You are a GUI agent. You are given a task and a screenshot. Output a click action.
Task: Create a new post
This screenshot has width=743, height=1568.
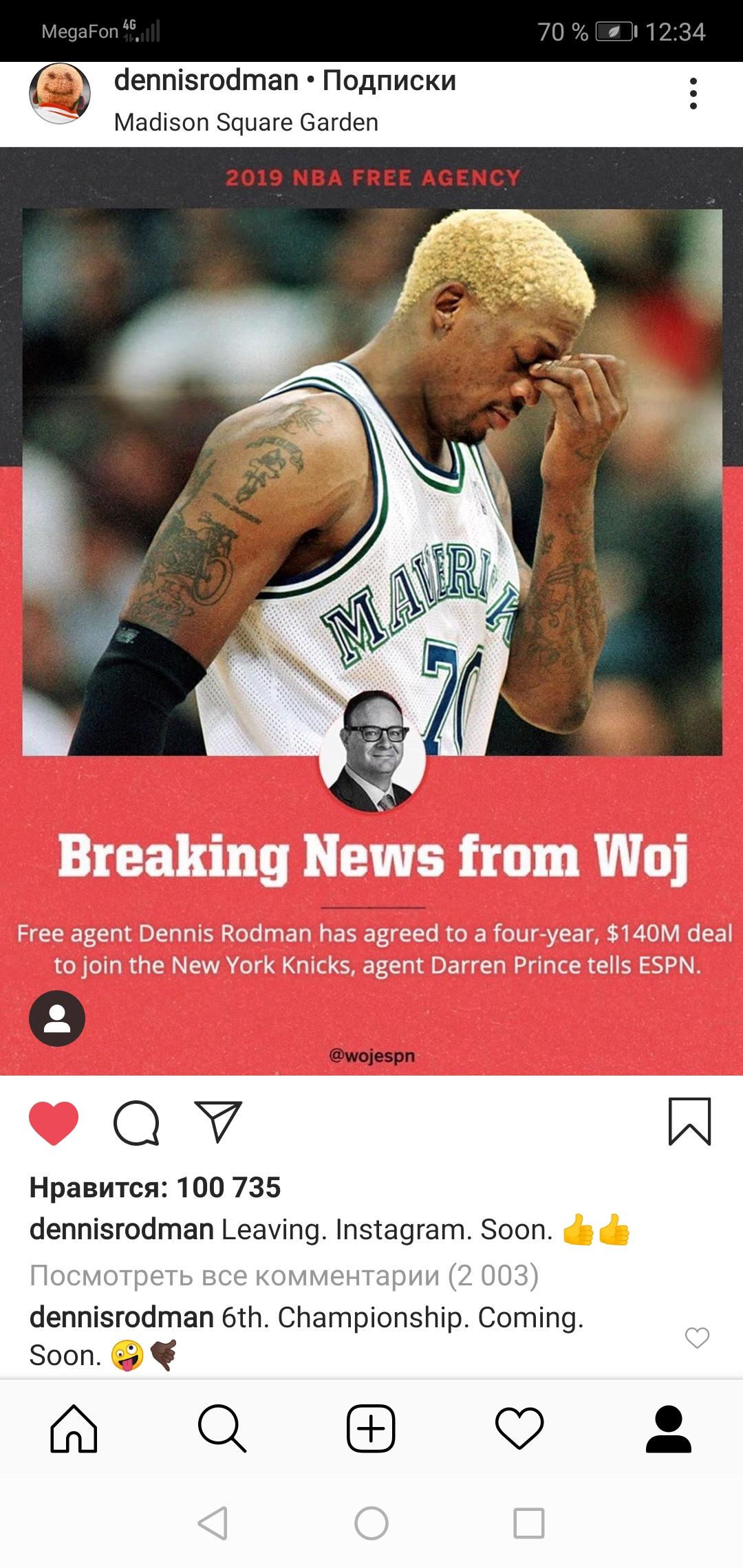pos(371,1429)
